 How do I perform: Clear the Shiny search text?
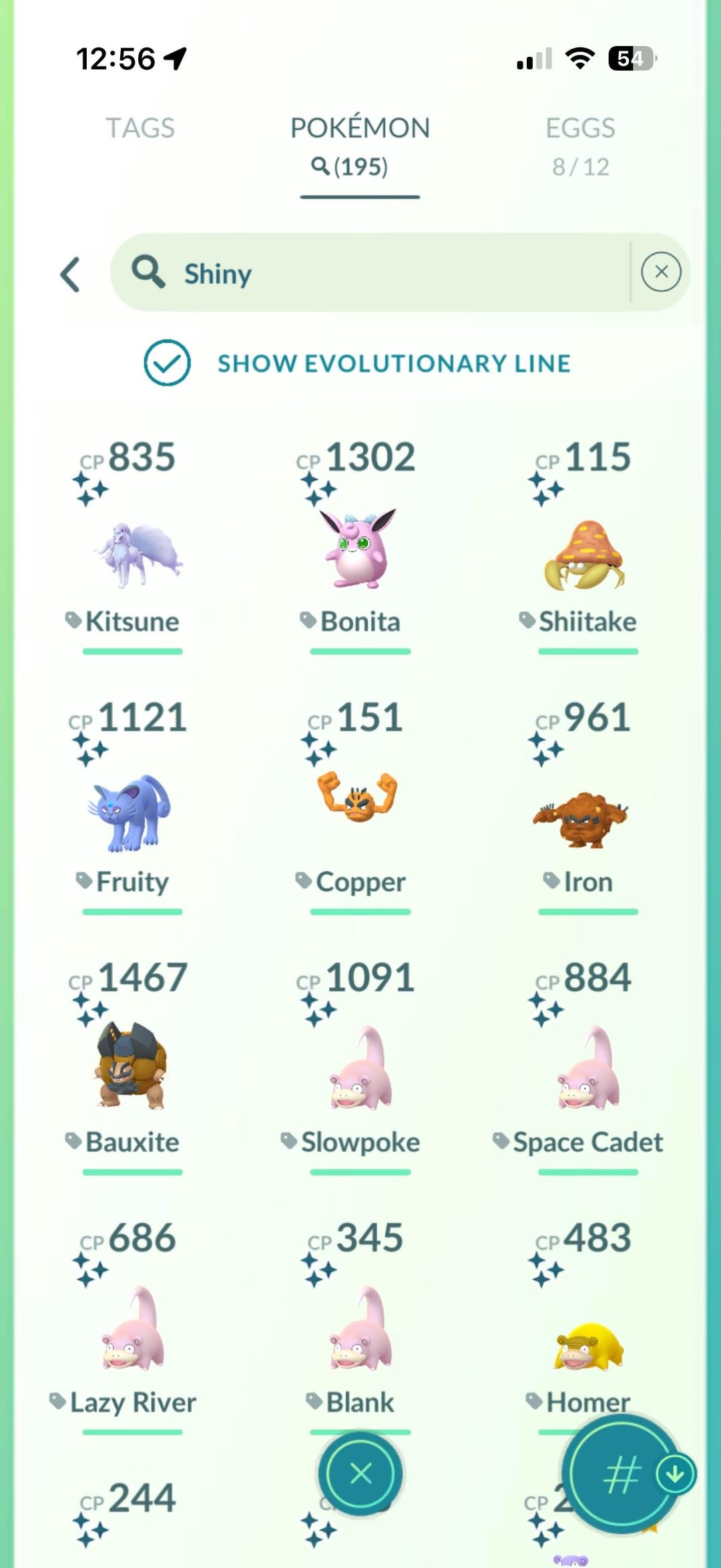660,272
